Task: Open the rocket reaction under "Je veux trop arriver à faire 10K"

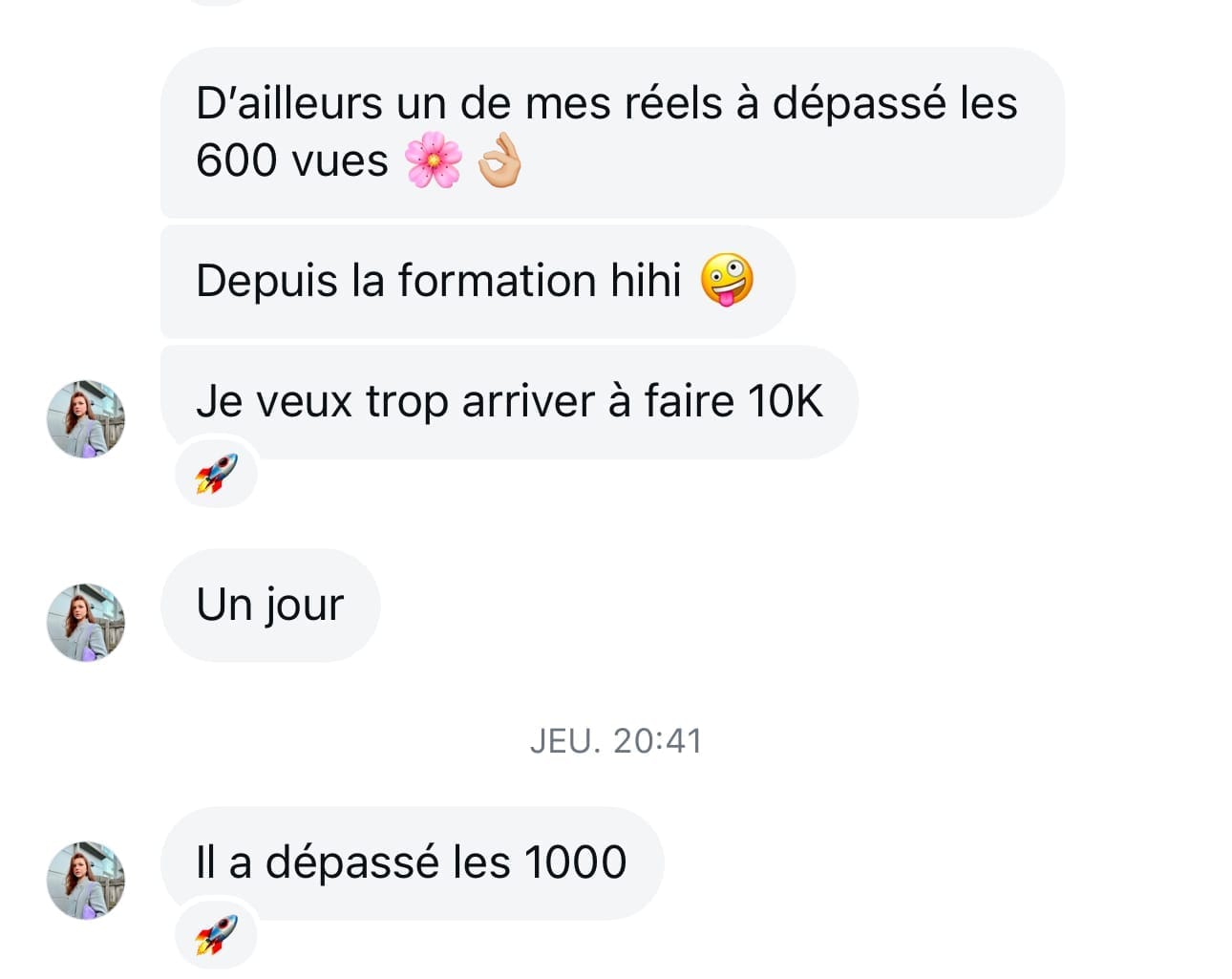Action: [x=217, y=473]
